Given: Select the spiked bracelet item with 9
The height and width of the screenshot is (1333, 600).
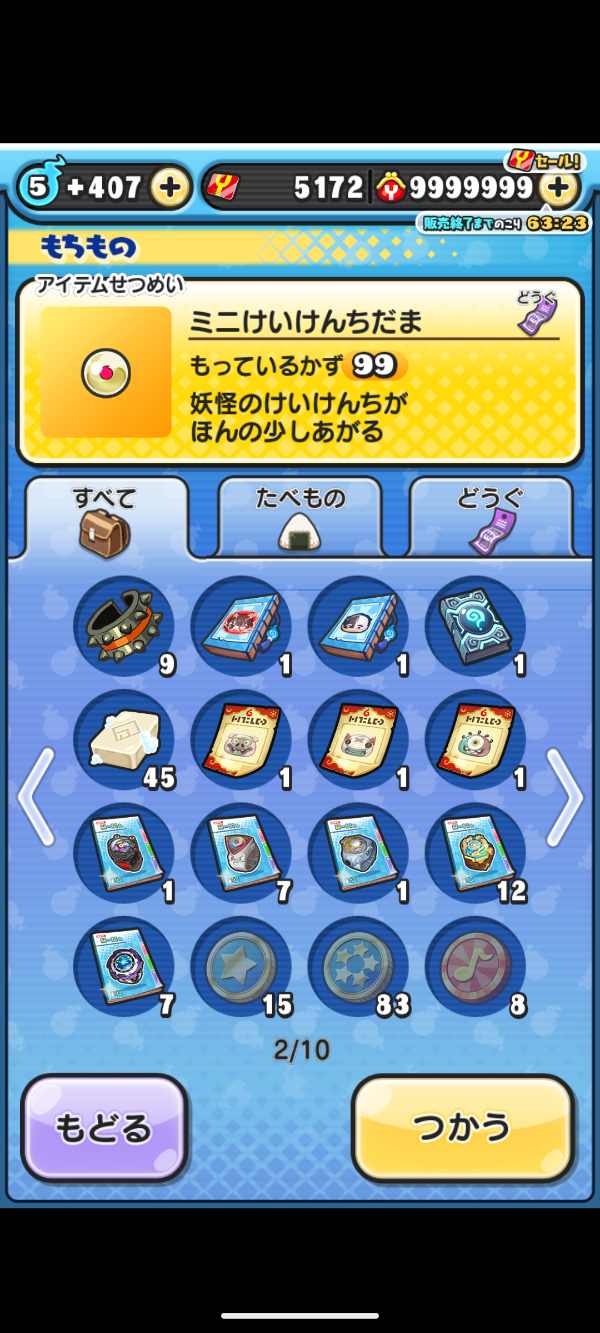Looking at the screenshot, I should [x=123, y=627].
